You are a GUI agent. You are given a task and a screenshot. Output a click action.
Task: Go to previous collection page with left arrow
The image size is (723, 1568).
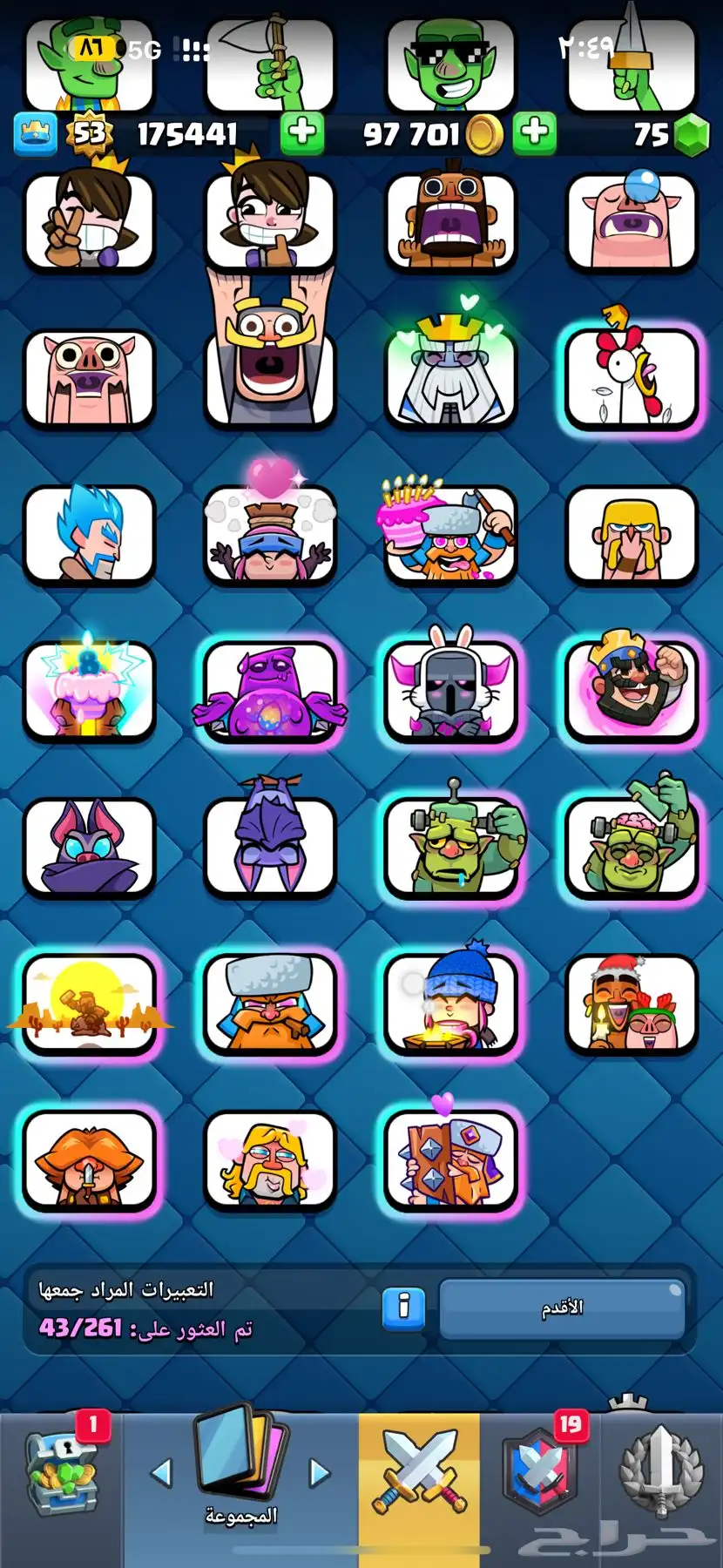161,1473
